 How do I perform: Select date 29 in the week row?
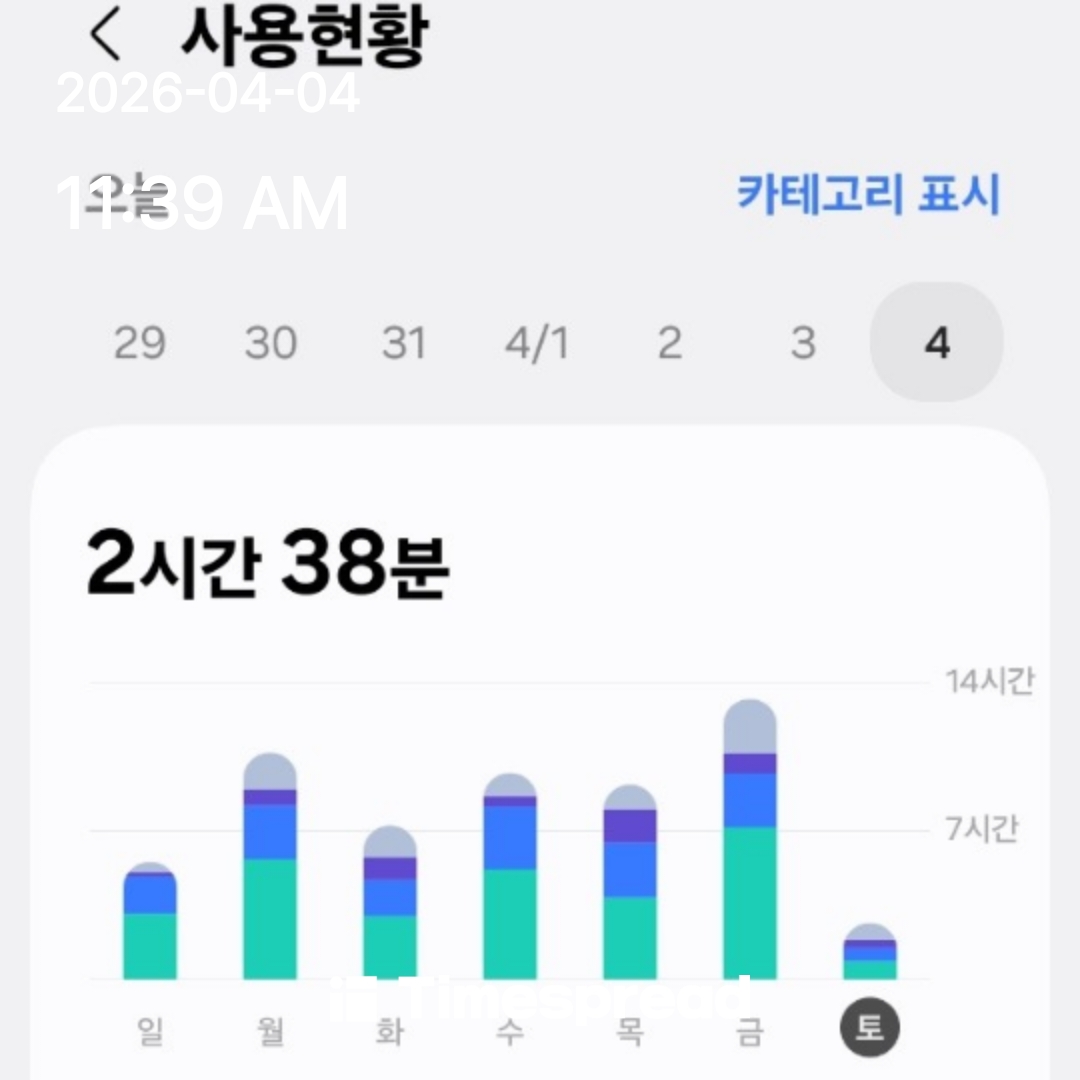coord(139,344)
